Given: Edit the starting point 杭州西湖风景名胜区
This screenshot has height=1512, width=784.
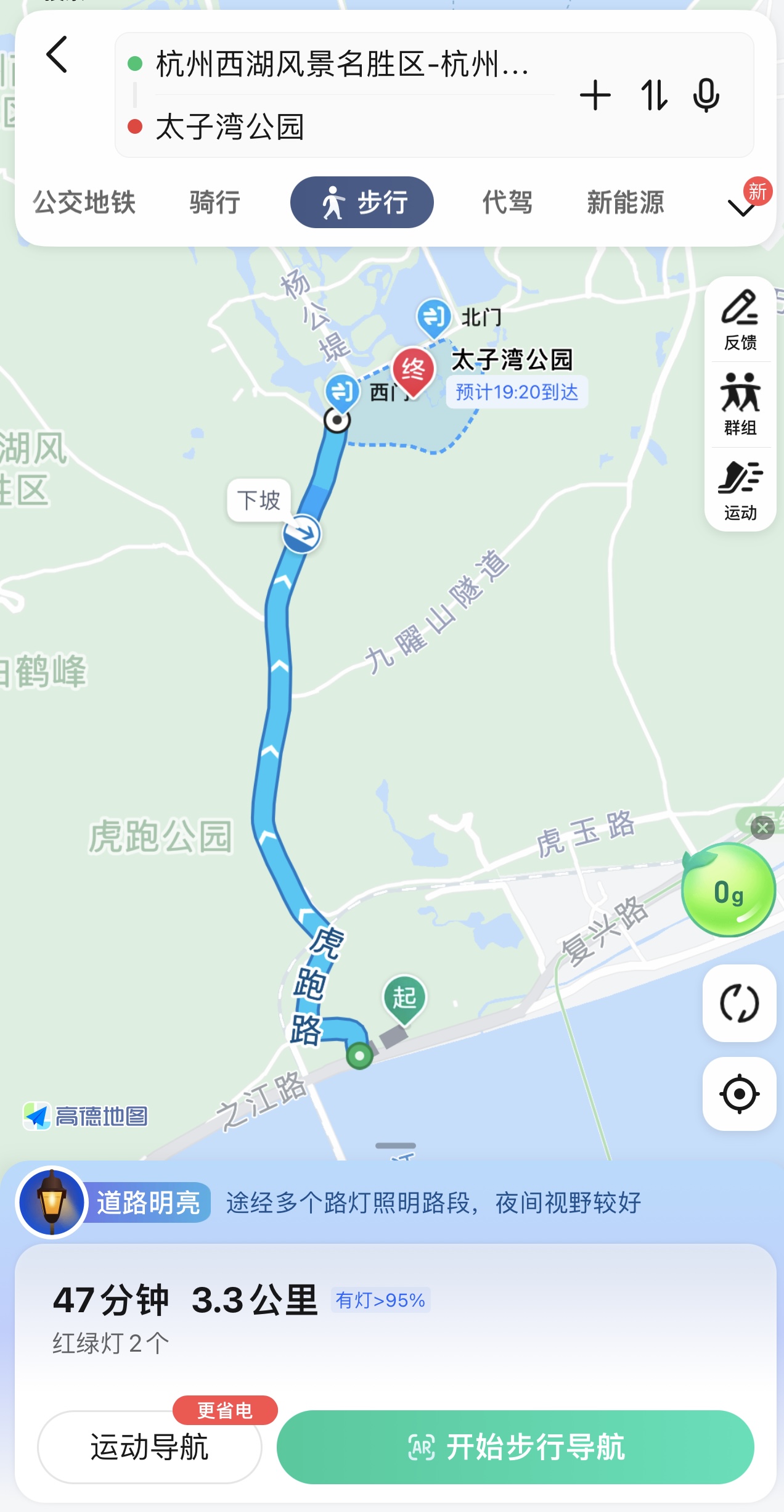Looking at the screenshot, I should [342, 64].
